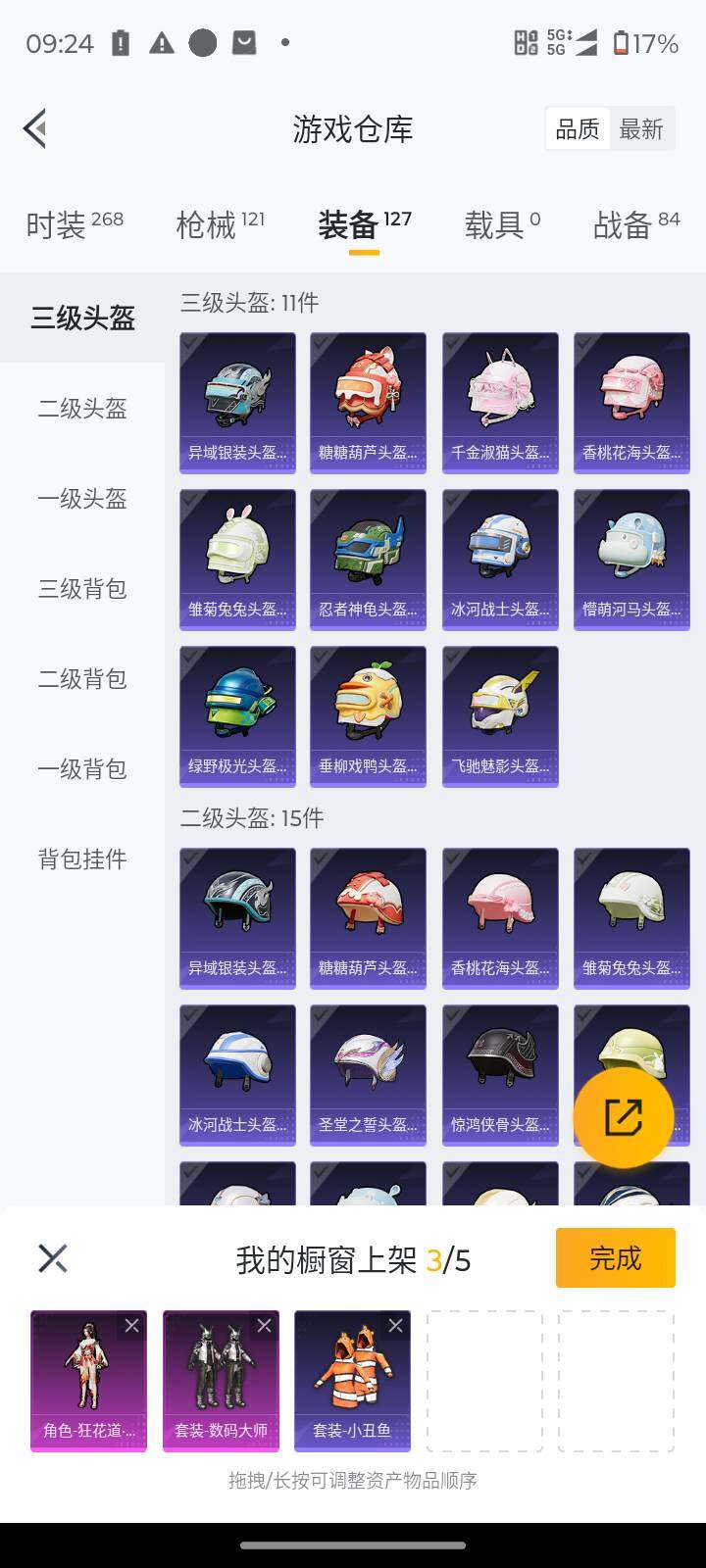Toggle sorting by 最新
The height and width of the screenshot is (1568, 706).
pos(642,128)
